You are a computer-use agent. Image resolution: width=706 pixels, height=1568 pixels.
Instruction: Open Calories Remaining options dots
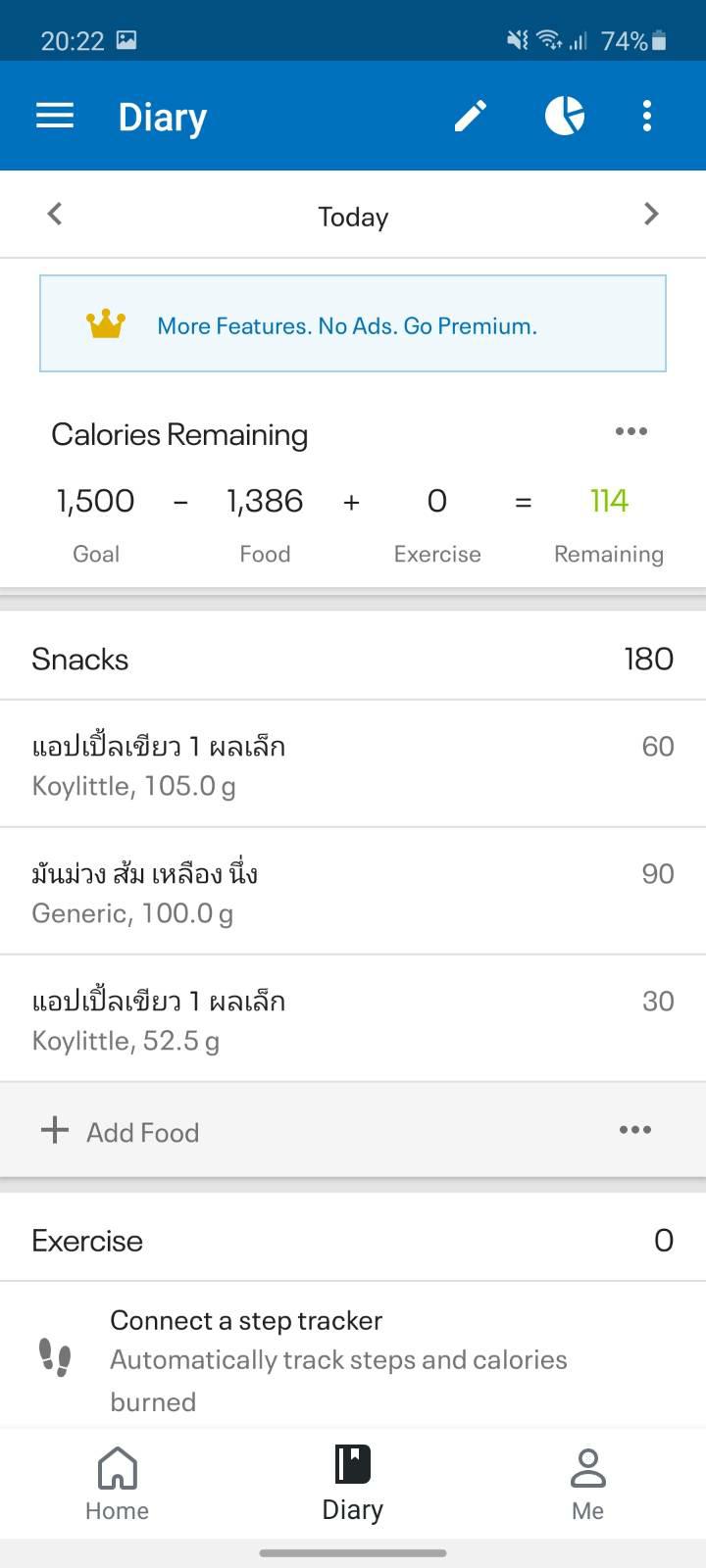[631, 431]
